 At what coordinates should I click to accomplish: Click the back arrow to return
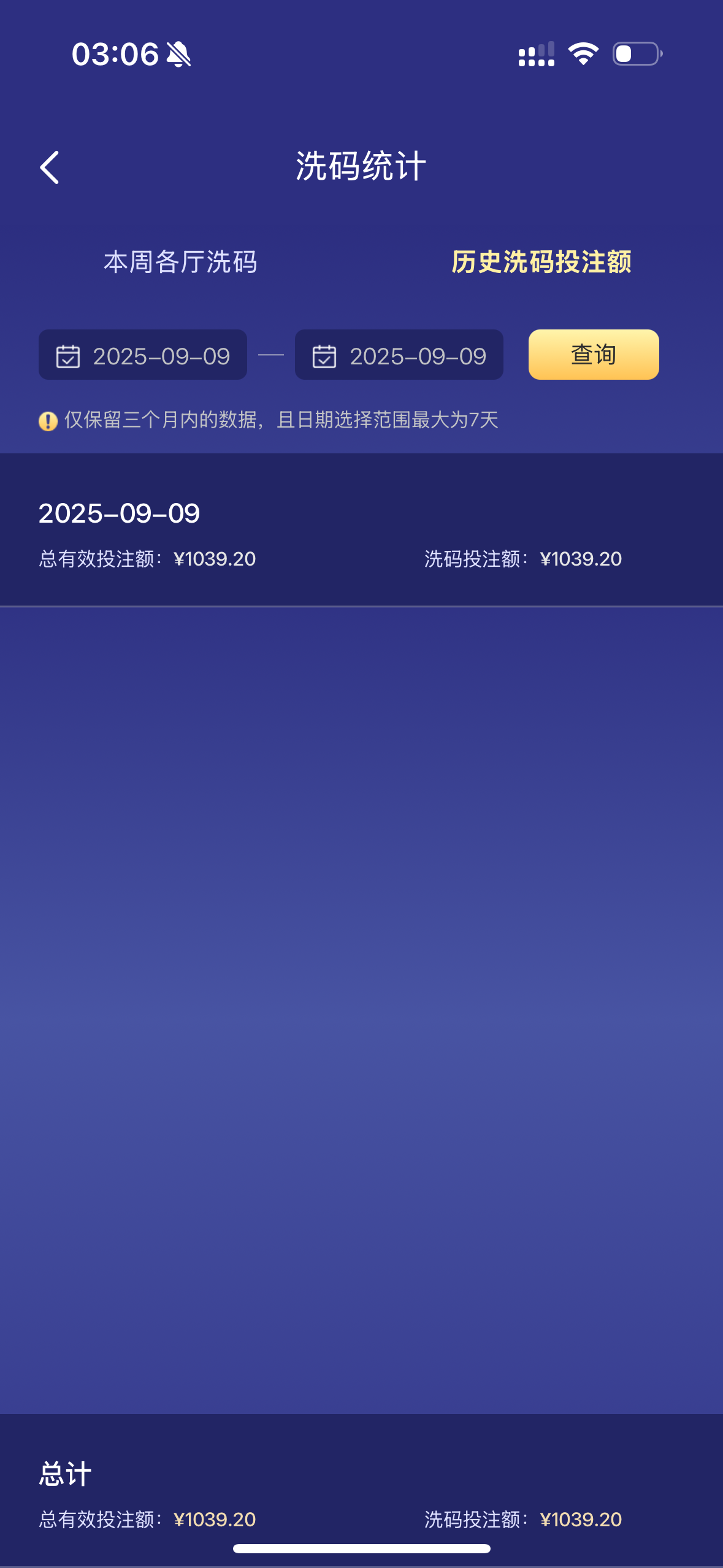click(x=49, y=167)
